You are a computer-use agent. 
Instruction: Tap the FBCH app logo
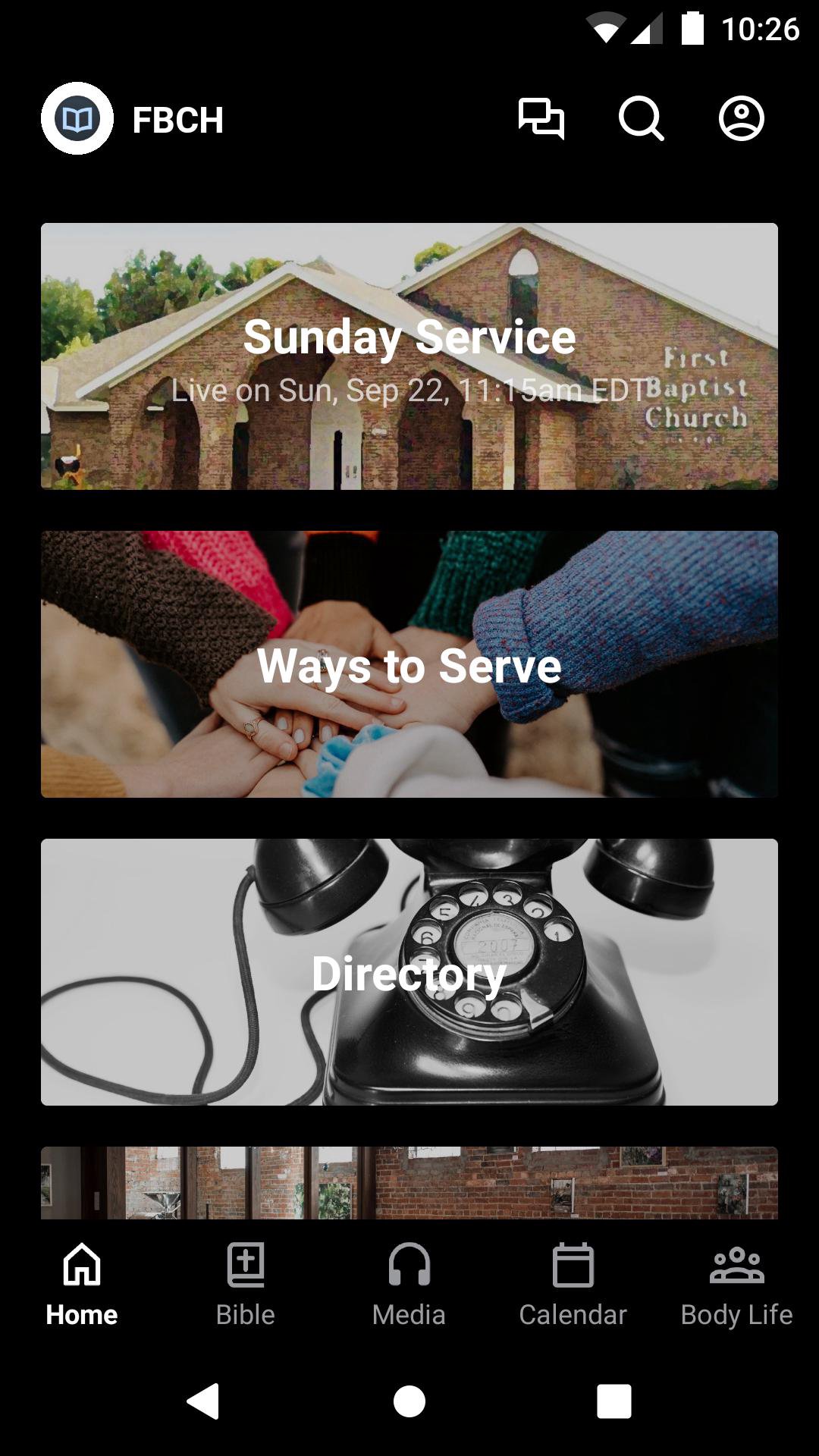tap(77, 119)
